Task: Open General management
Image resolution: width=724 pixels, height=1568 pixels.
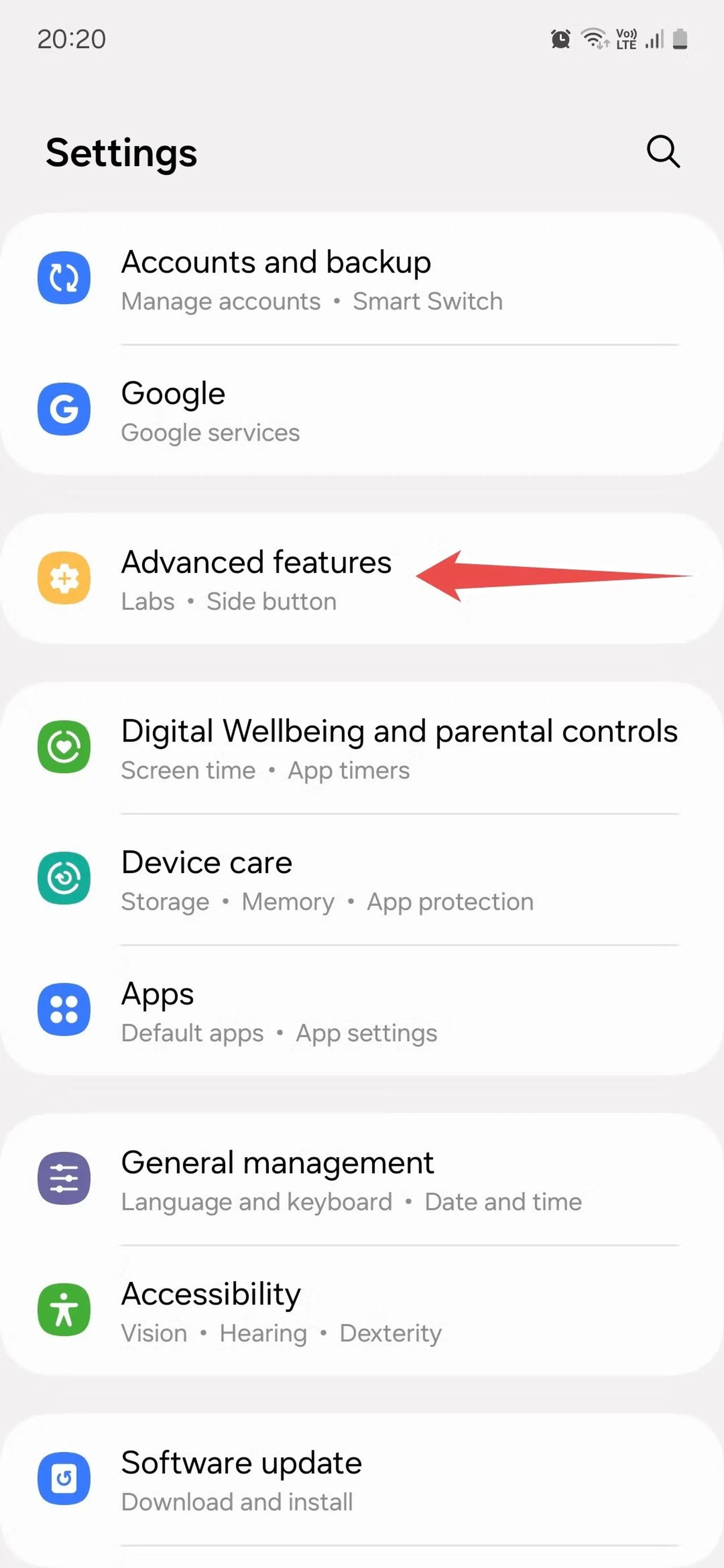Action: click(362, 1180)
